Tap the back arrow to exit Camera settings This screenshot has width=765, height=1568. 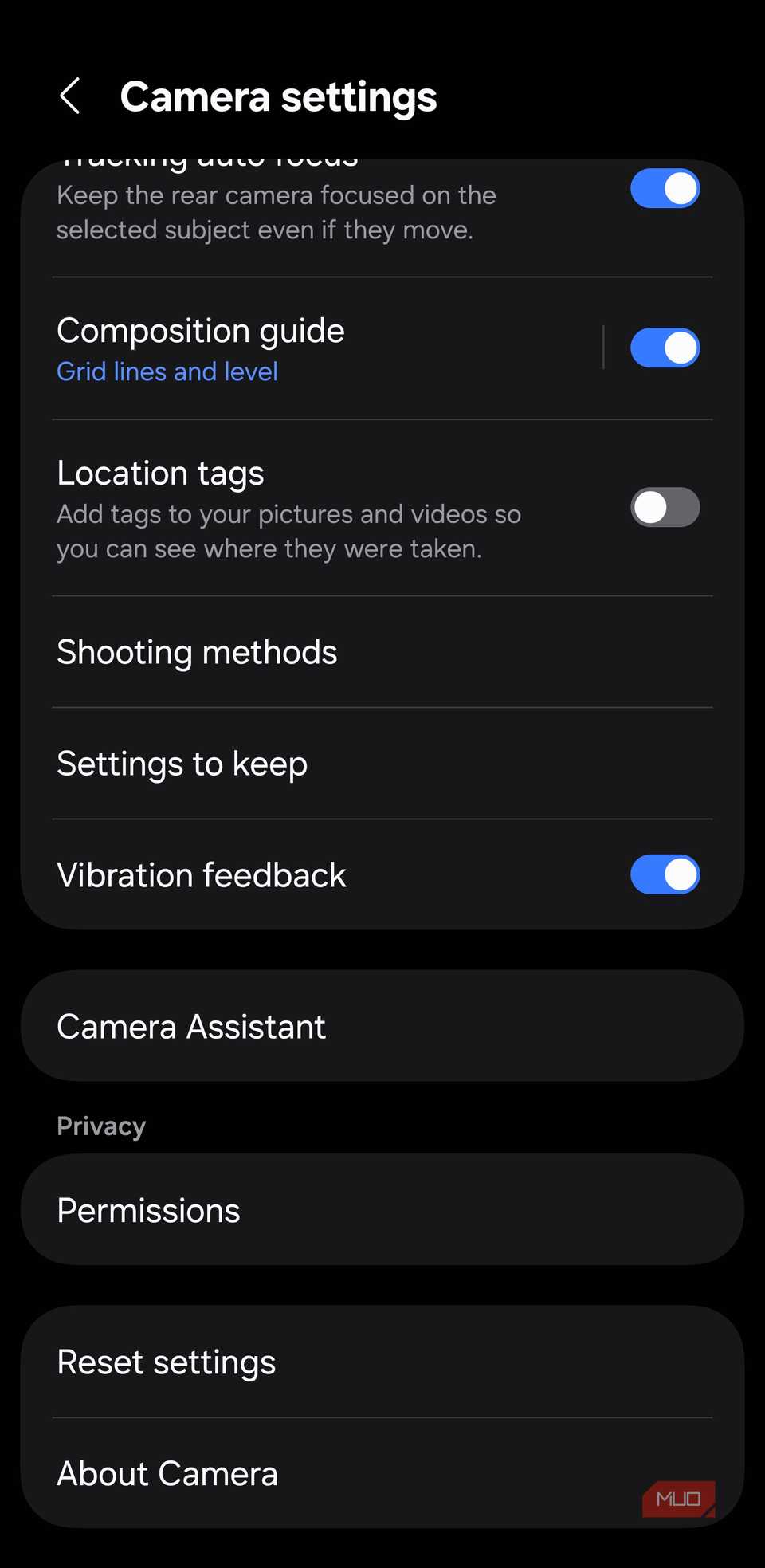[x=71, y=96]
